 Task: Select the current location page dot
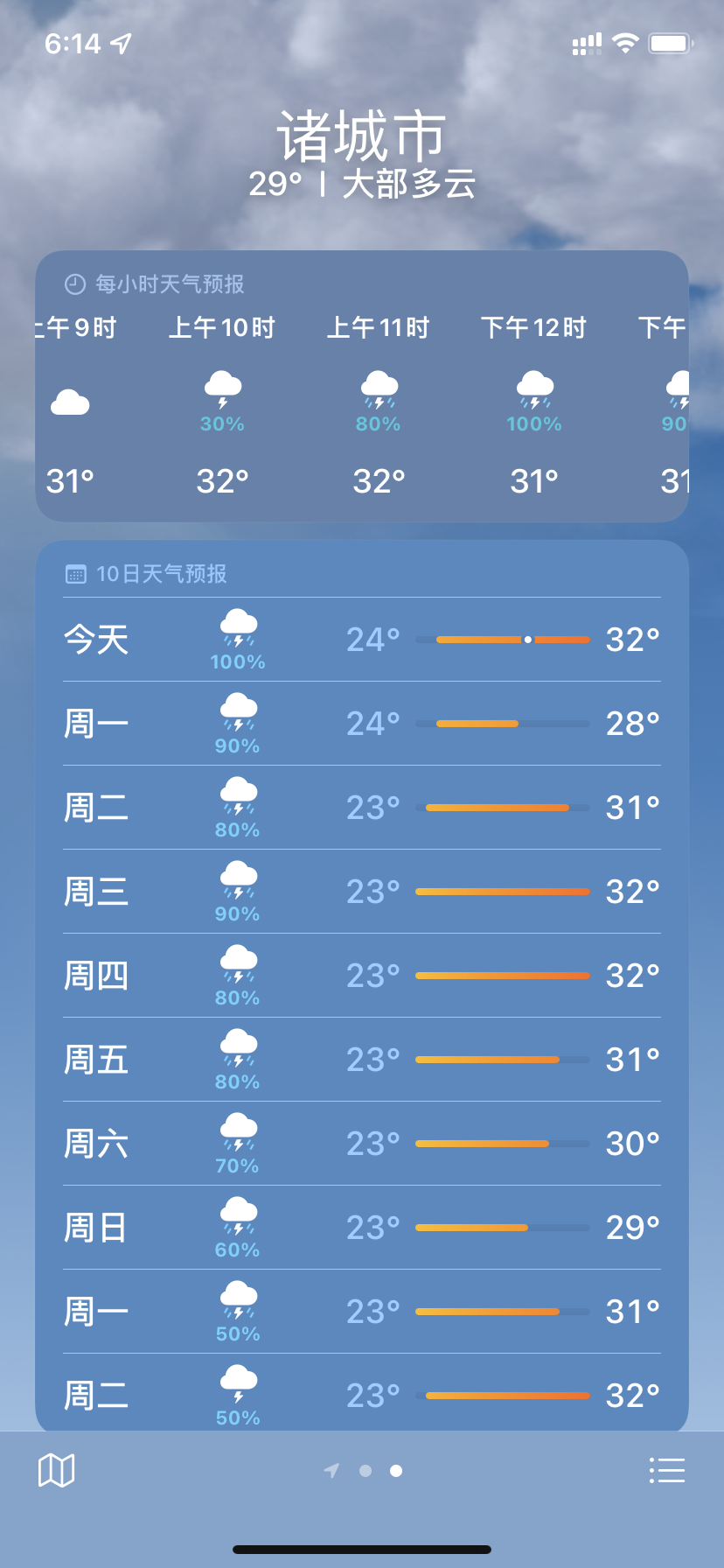tap(331, 1465)
